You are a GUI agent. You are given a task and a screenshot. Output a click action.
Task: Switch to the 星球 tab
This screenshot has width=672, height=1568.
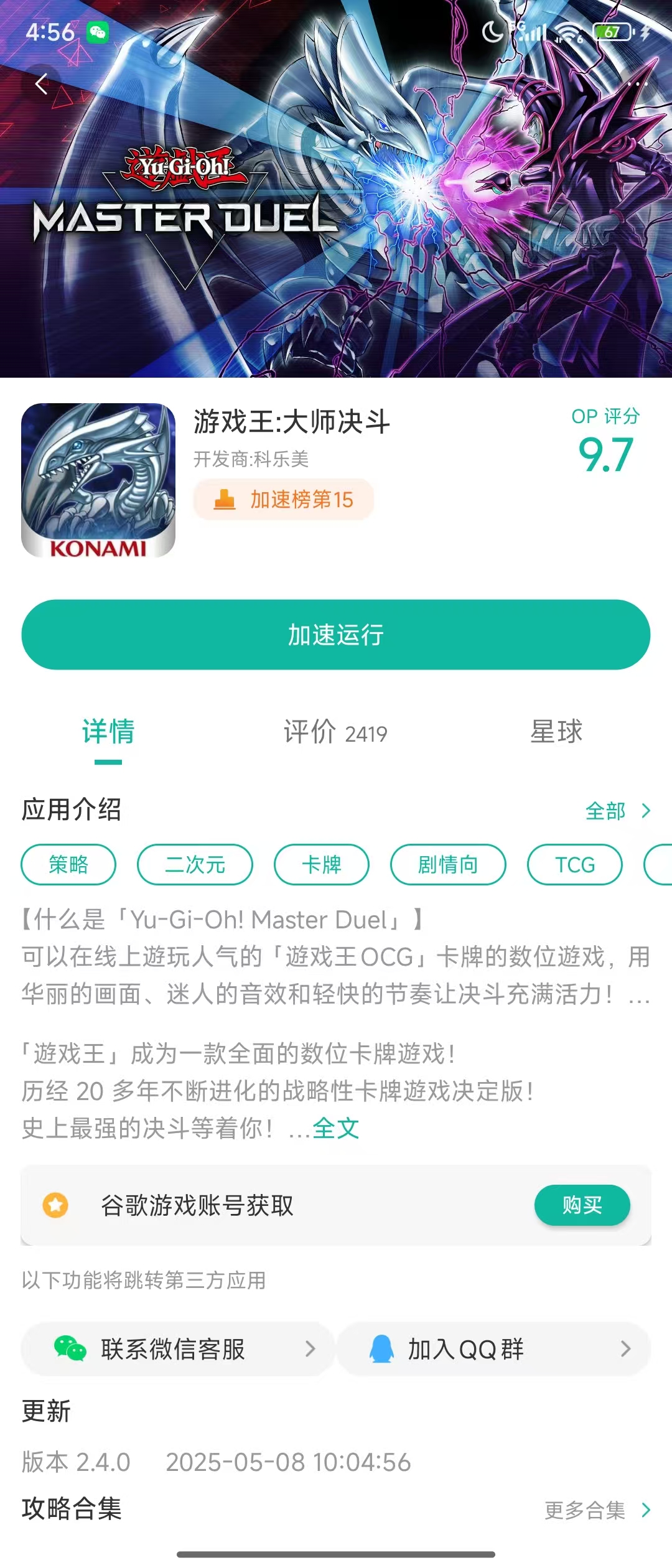(x=556, y=732)
